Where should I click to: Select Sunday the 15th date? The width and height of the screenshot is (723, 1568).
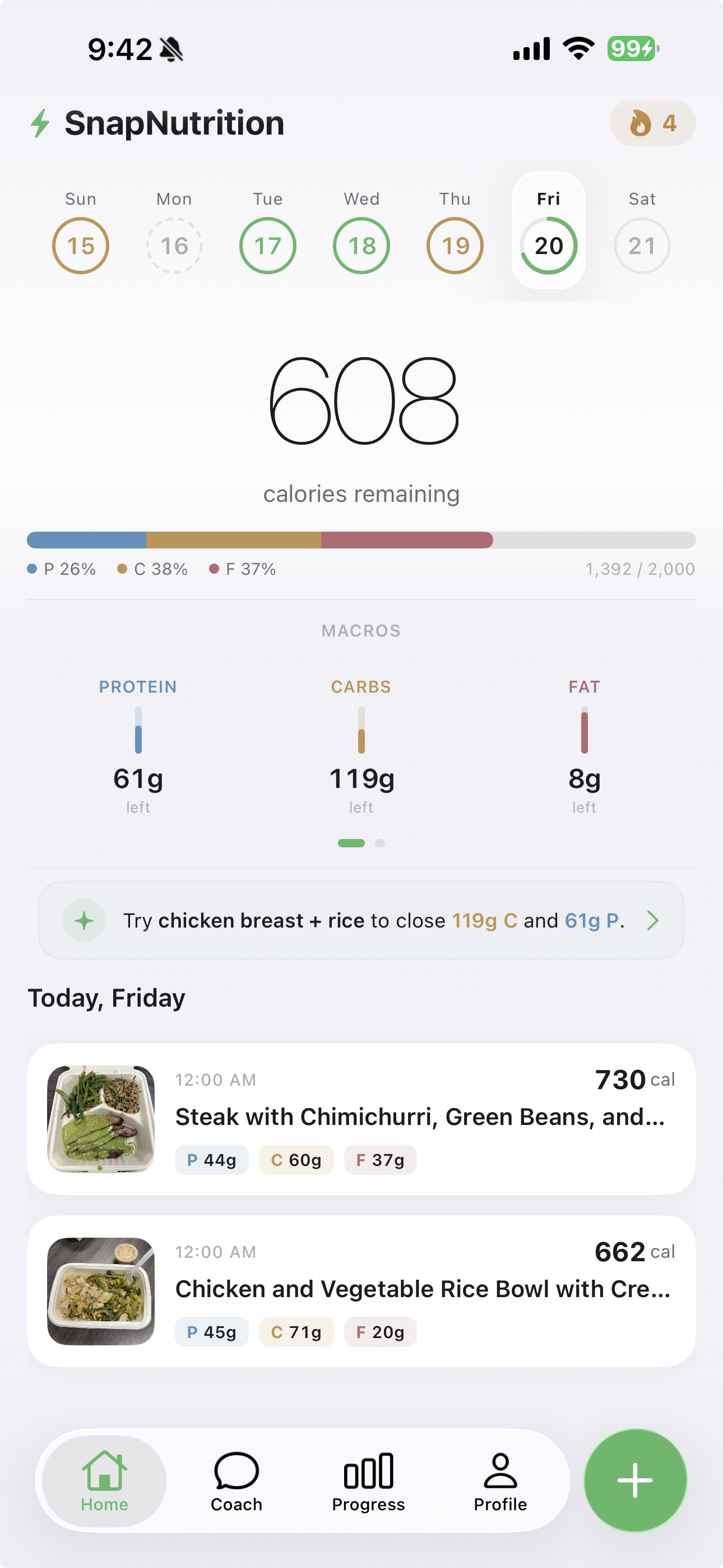(x=80, y=245)
